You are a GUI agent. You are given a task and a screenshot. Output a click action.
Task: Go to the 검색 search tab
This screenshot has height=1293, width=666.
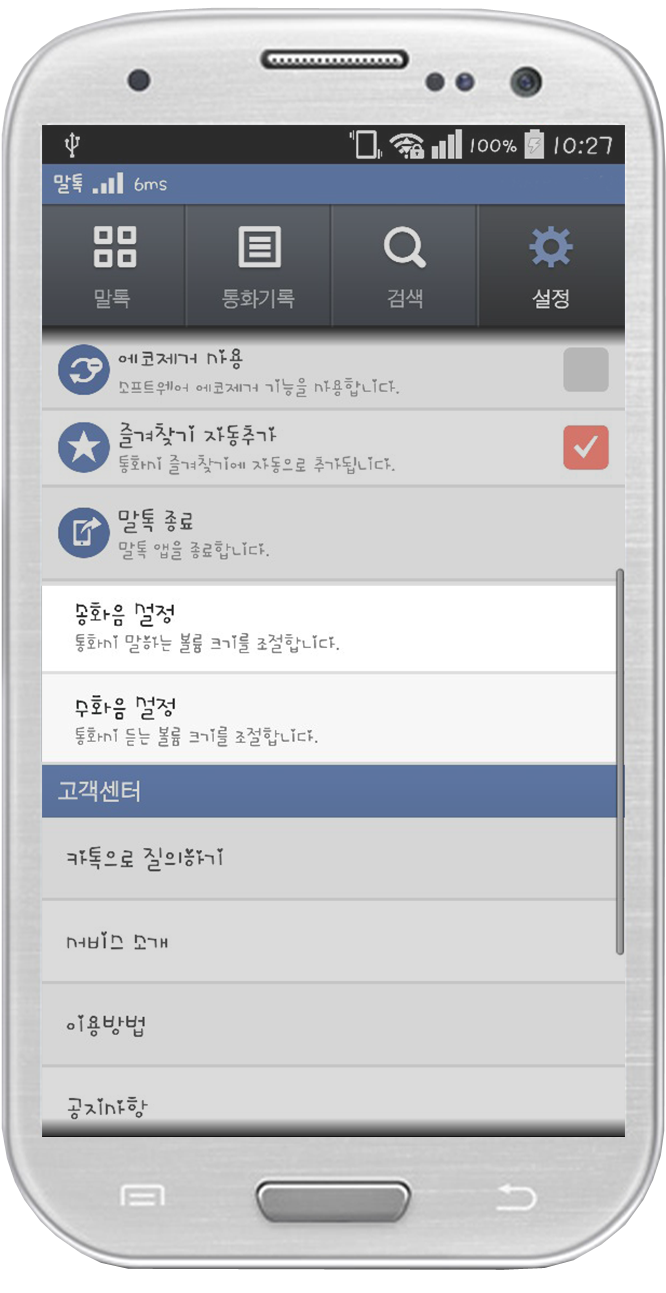405,266
